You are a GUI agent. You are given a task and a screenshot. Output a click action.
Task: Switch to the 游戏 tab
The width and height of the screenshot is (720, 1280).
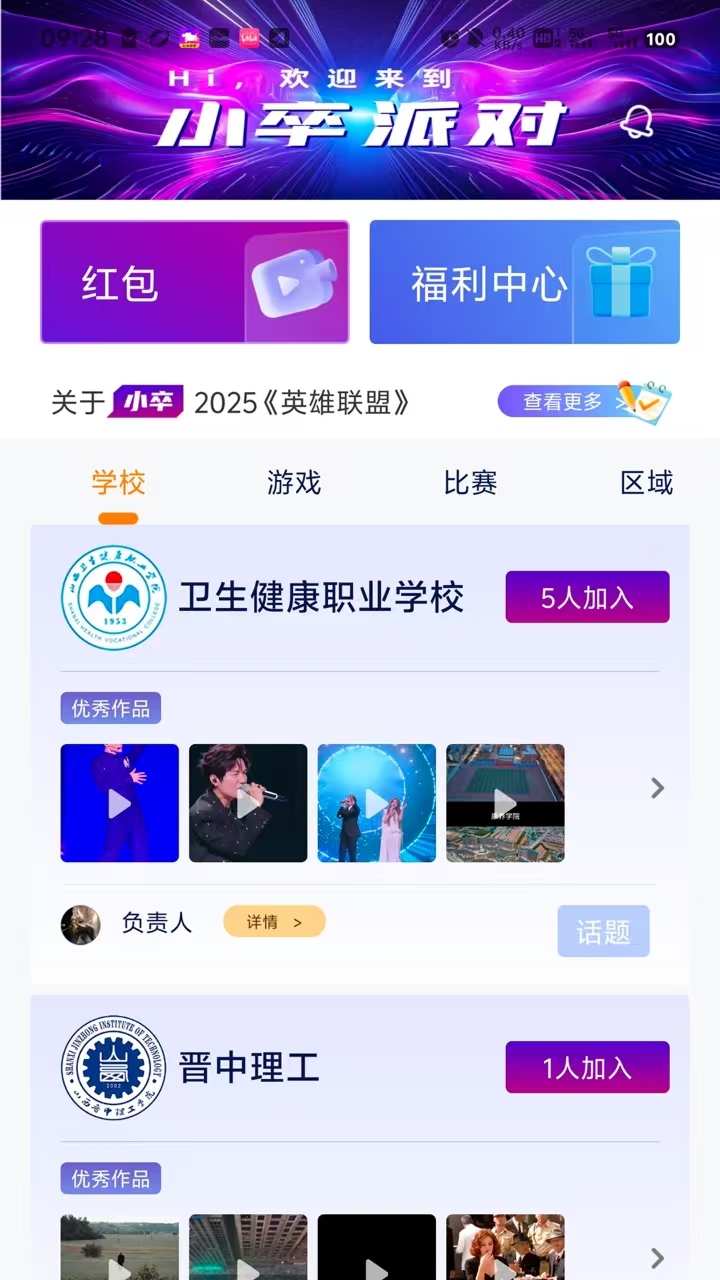[294, 484]
